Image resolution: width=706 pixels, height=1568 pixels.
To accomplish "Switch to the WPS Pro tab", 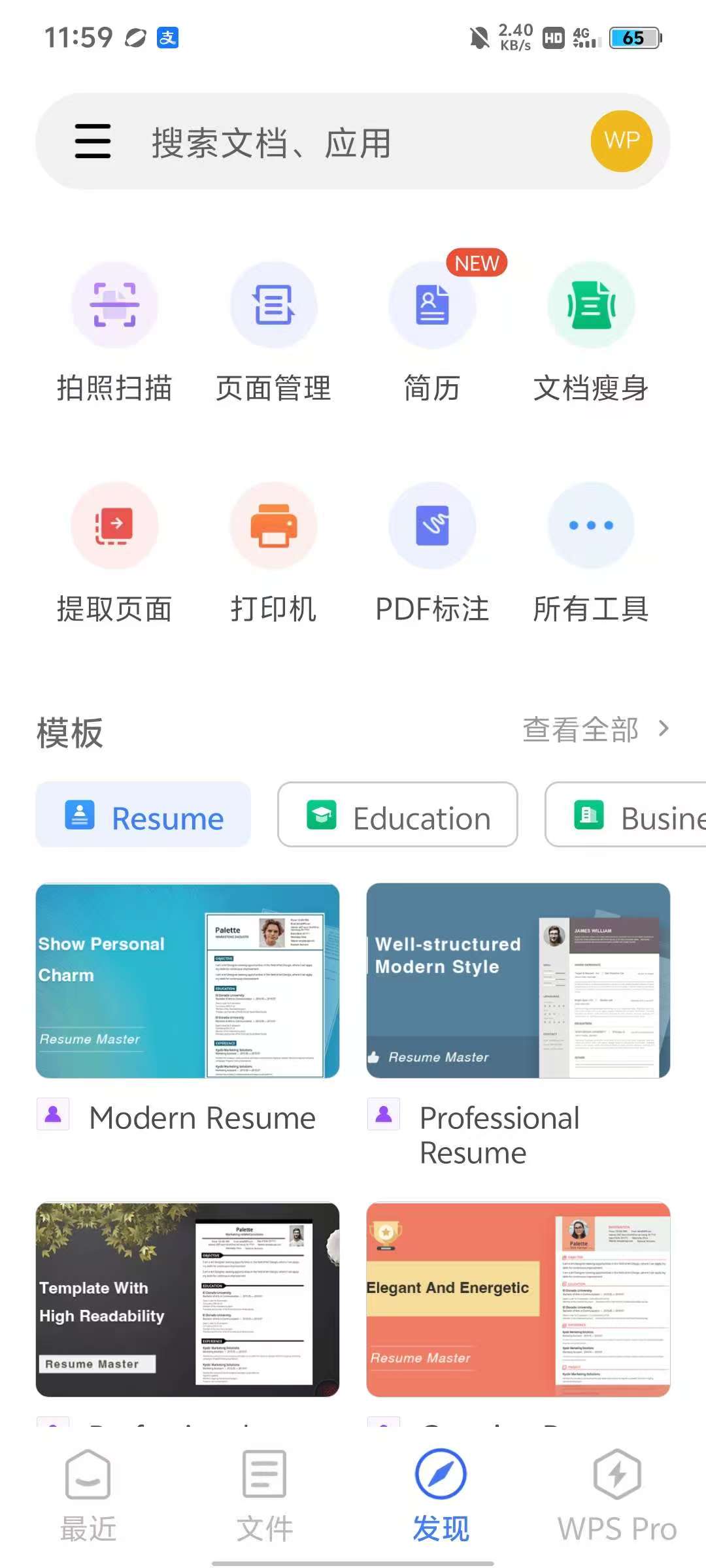I will (x=617, y=1496).
